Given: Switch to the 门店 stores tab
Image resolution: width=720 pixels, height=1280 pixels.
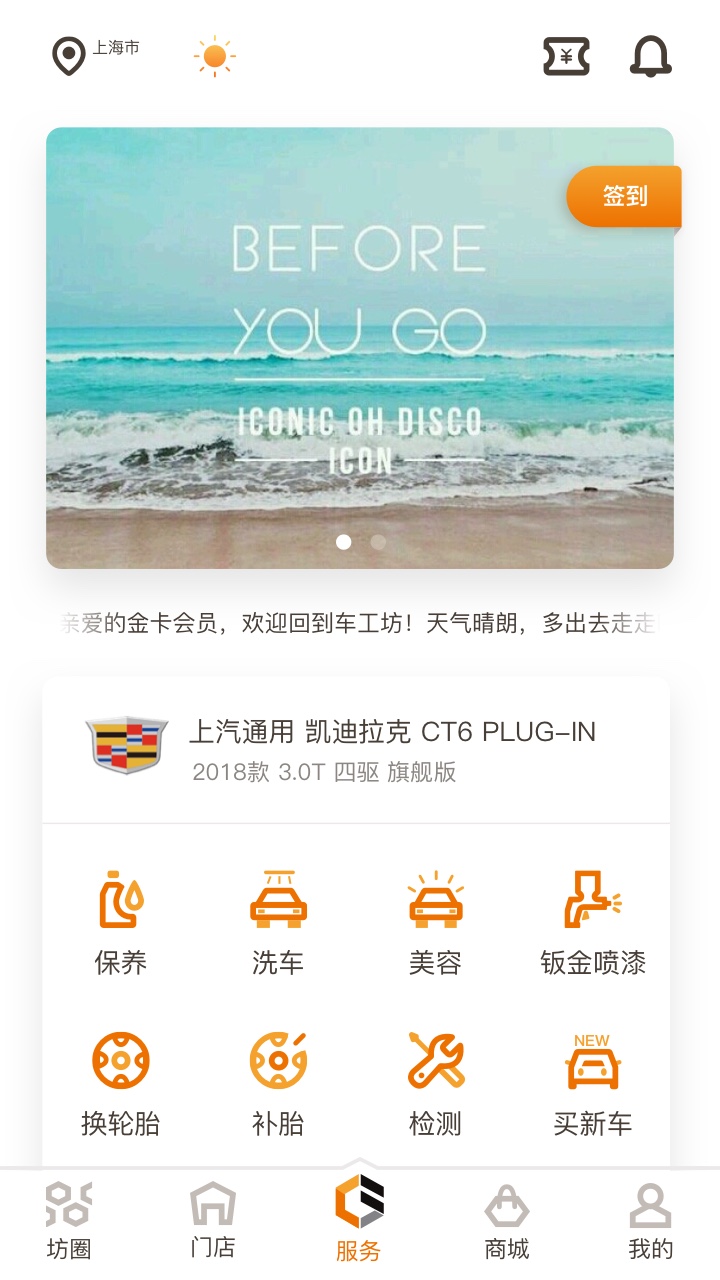Looking at the screenshot, I should point(212,1218).
